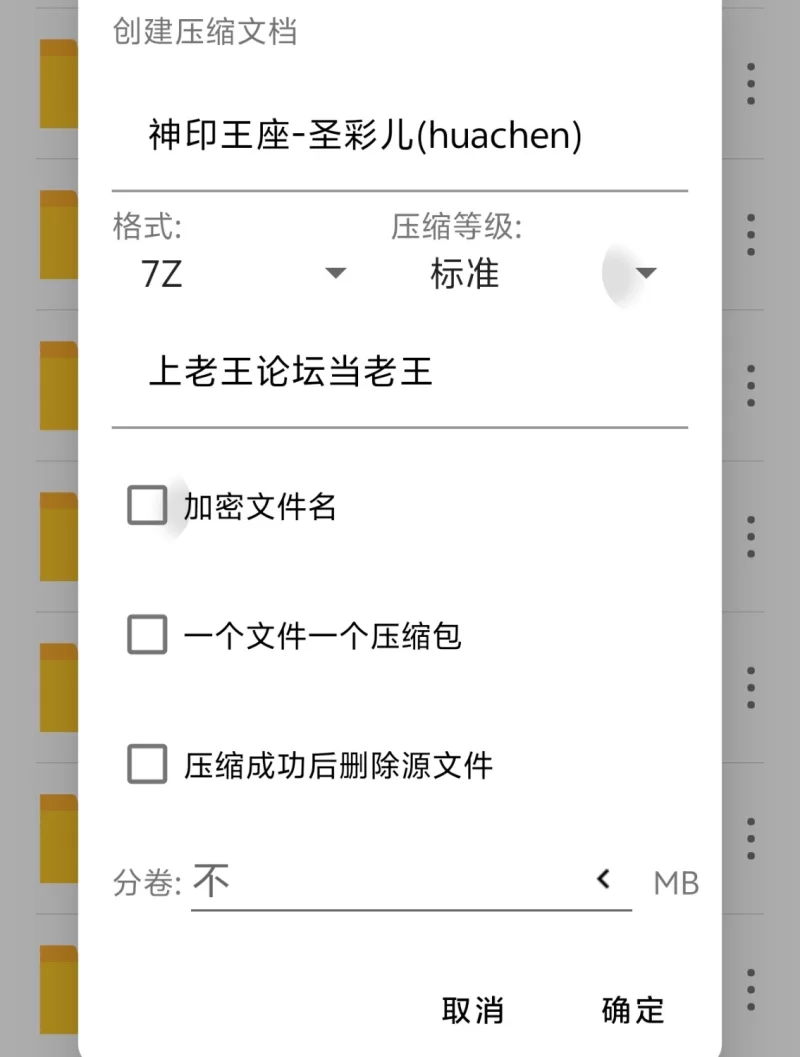Enable 一个文件一个压缩包 option
Viewport: 800px width, 1057px height.
147,635
